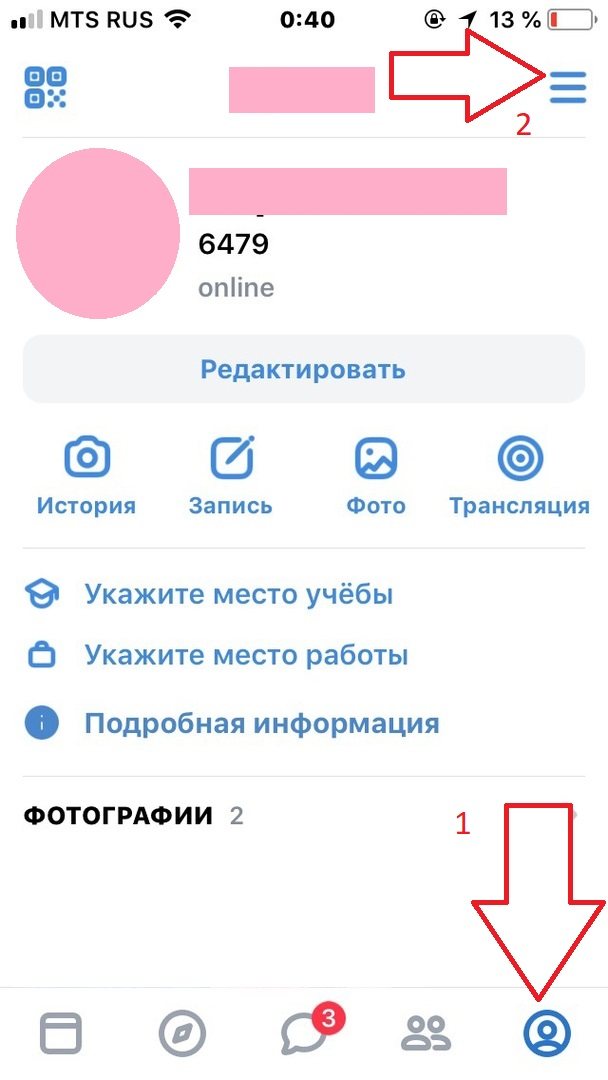Screen dimensions: 608x1080
Task: Switch to the discover compass tab
Action: click(182, 1033)
